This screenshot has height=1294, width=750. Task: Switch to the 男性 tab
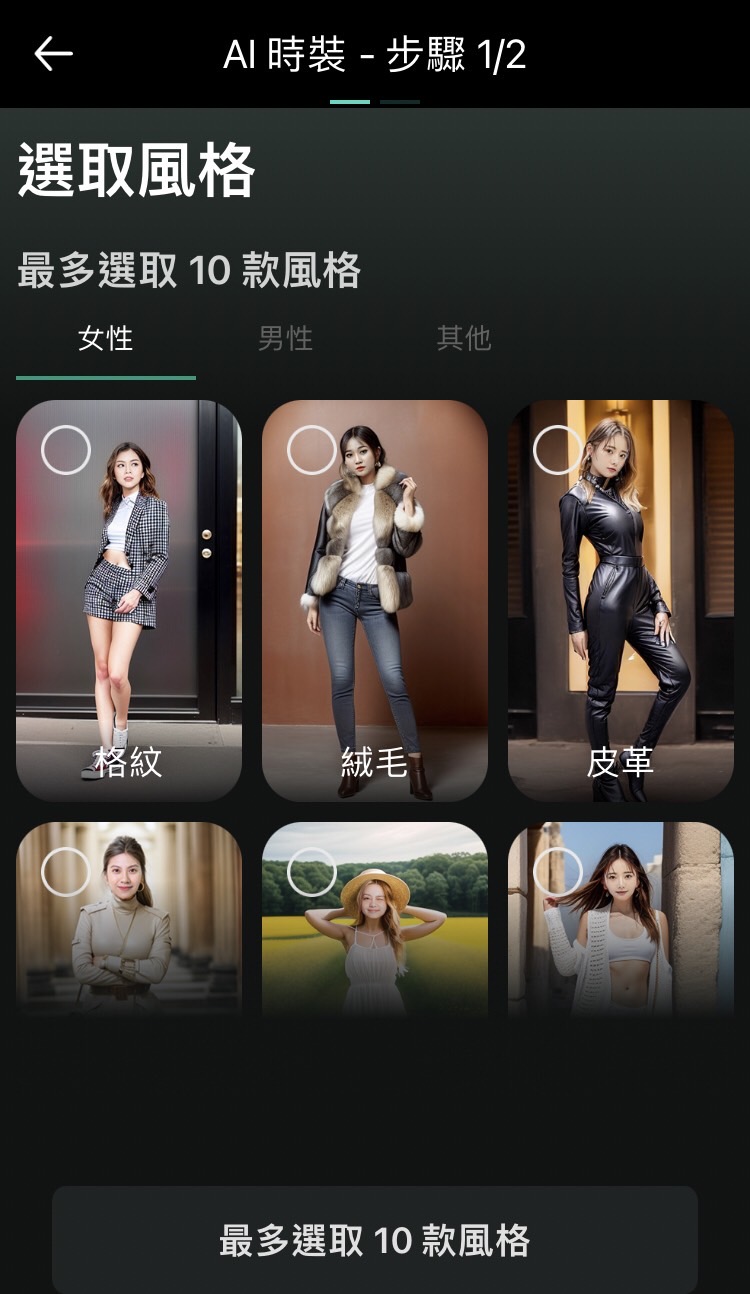285,339
